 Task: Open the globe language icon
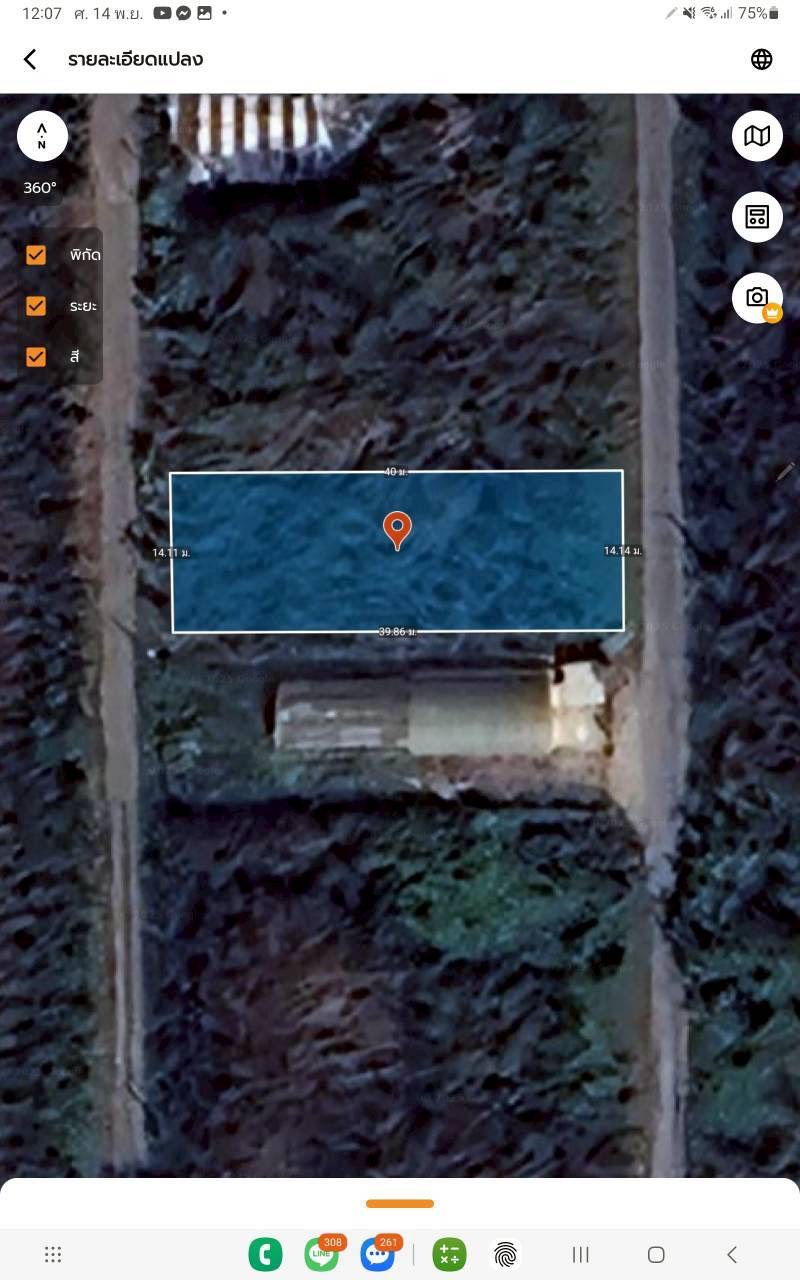click(x=761, y=59)
